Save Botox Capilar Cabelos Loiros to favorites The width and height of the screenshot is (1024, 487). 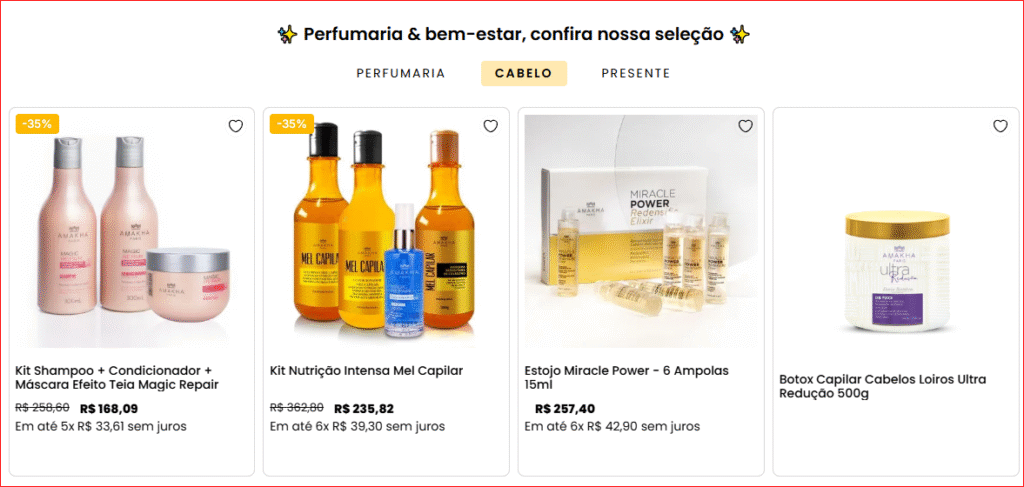pyautogui.click(x=1000, y=126)
